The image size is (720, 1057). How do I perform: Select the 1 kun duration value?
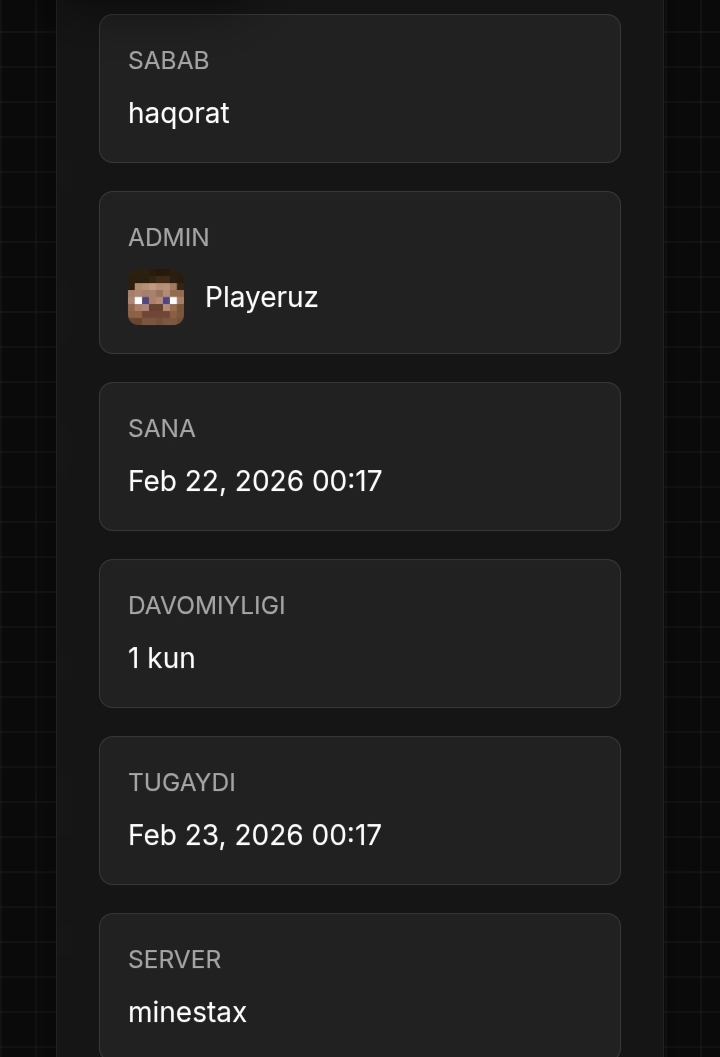[x=161, y=657]
